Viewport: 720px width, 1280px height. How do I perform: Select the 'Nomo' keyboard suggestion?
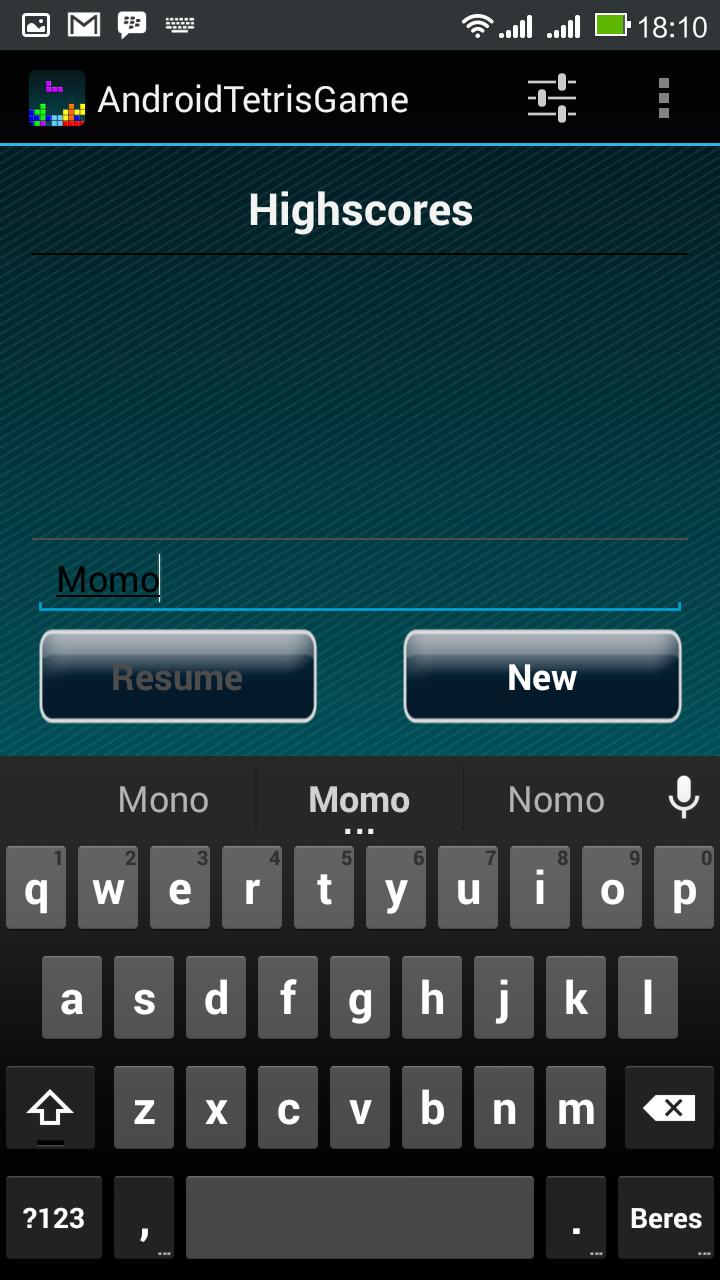556,800
